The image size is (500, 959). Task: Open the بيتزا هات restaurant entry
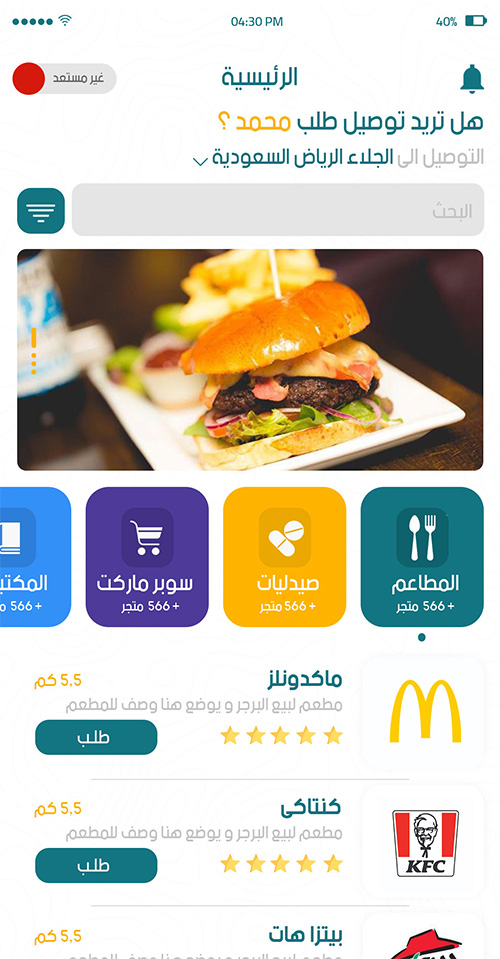tap(259, 936)
